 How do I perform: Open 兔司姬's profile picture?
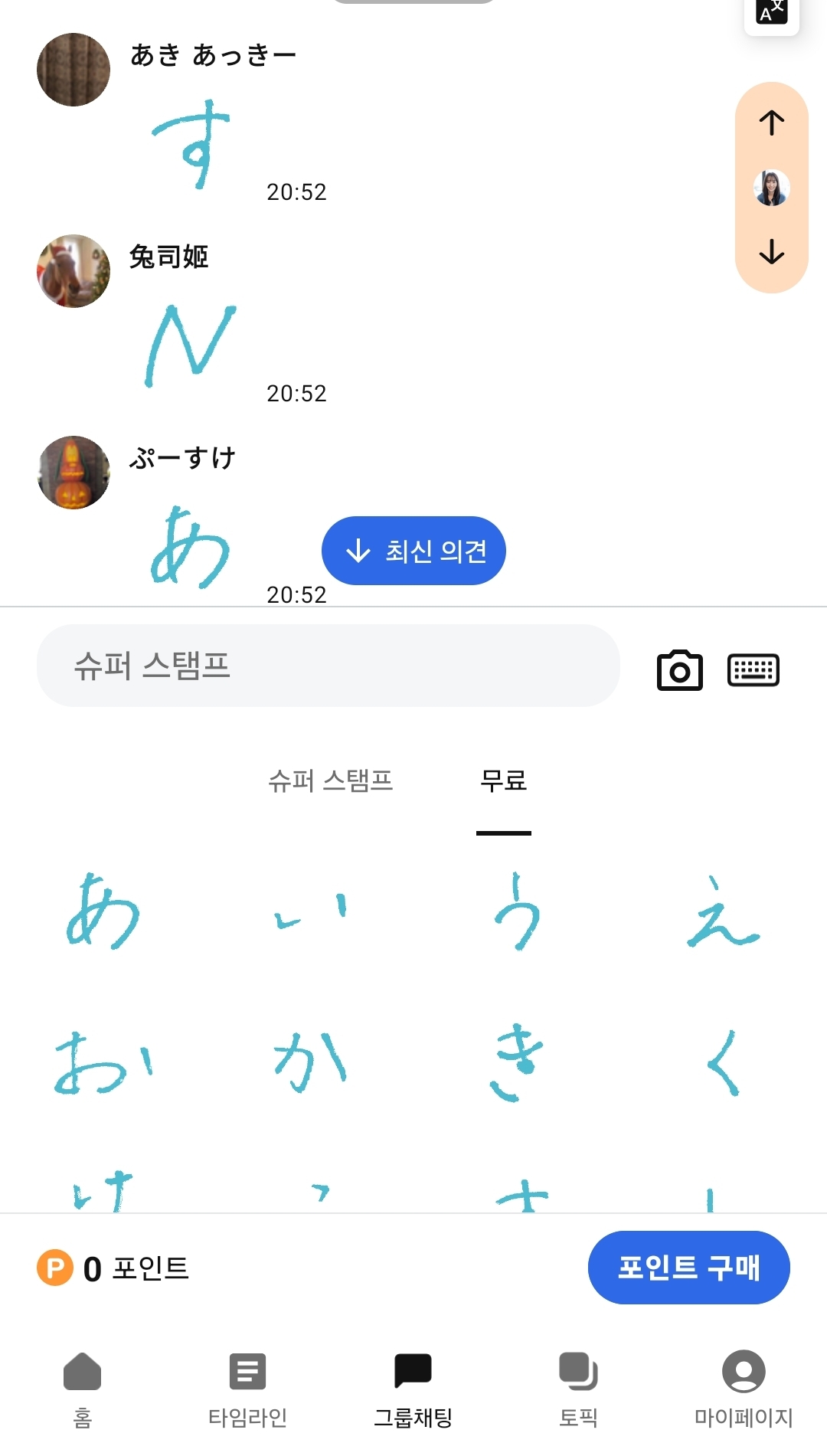point(73,270)
